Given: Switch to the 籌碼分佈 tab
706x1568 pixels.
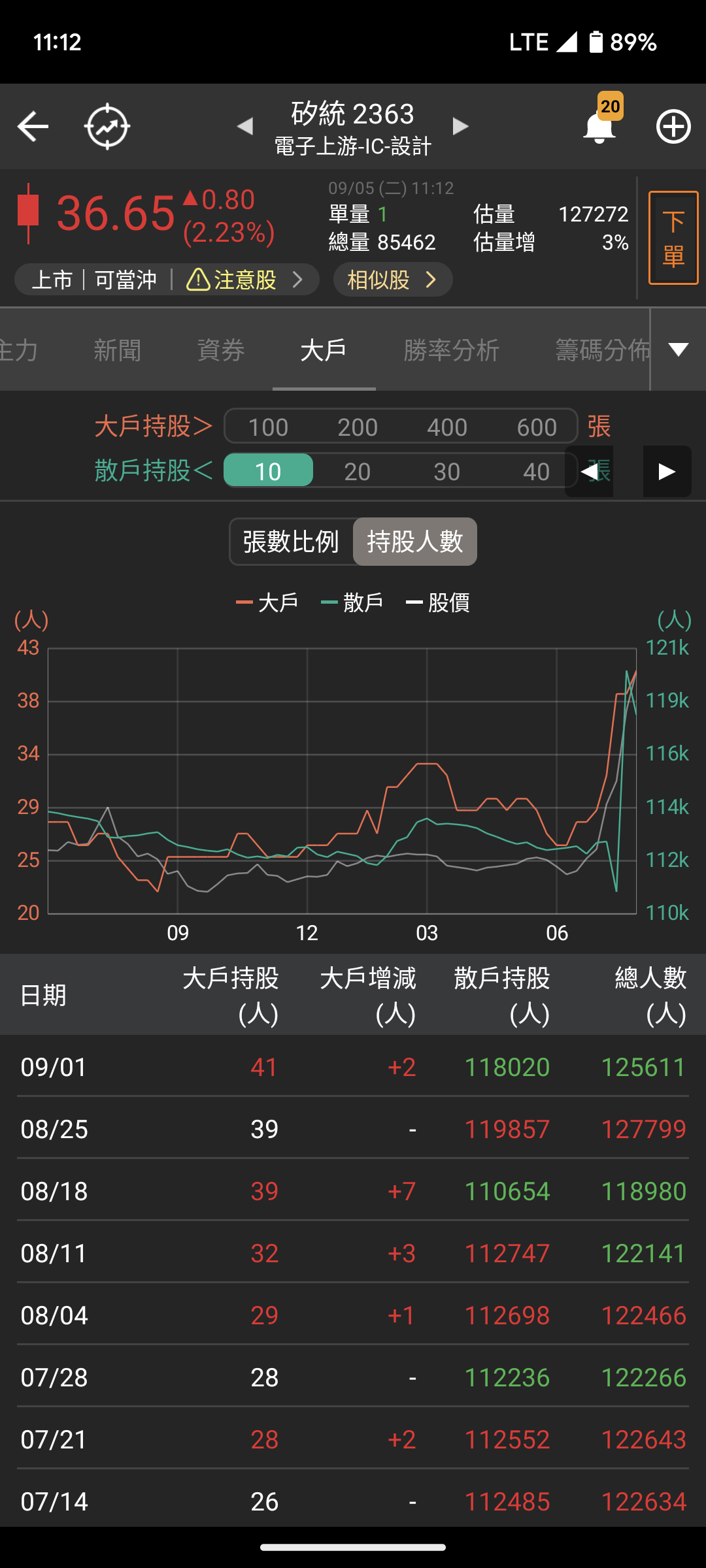Looking at the screenshot, I should click(x=601, y=350).
